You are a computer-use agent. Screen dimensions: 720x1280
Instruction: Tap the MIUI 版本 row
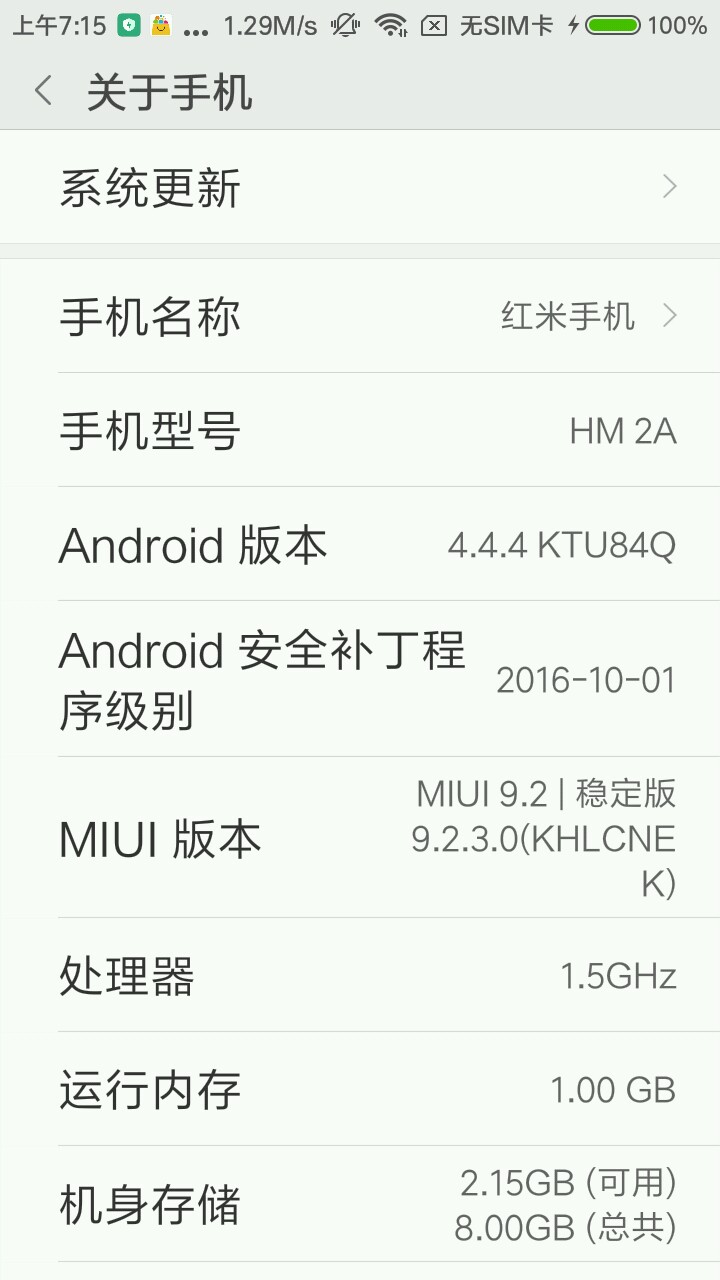[360, 838]
